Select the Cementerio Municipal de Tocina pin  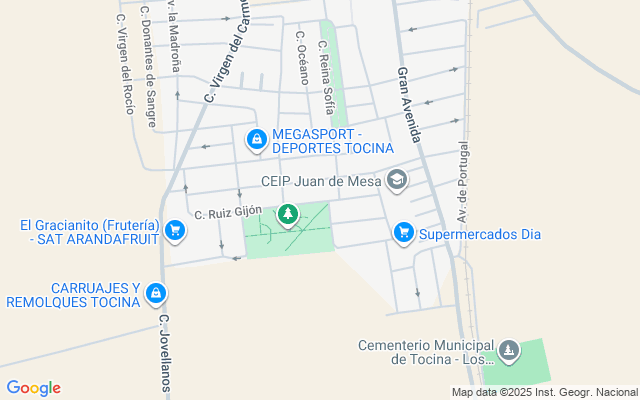[509, 351]
